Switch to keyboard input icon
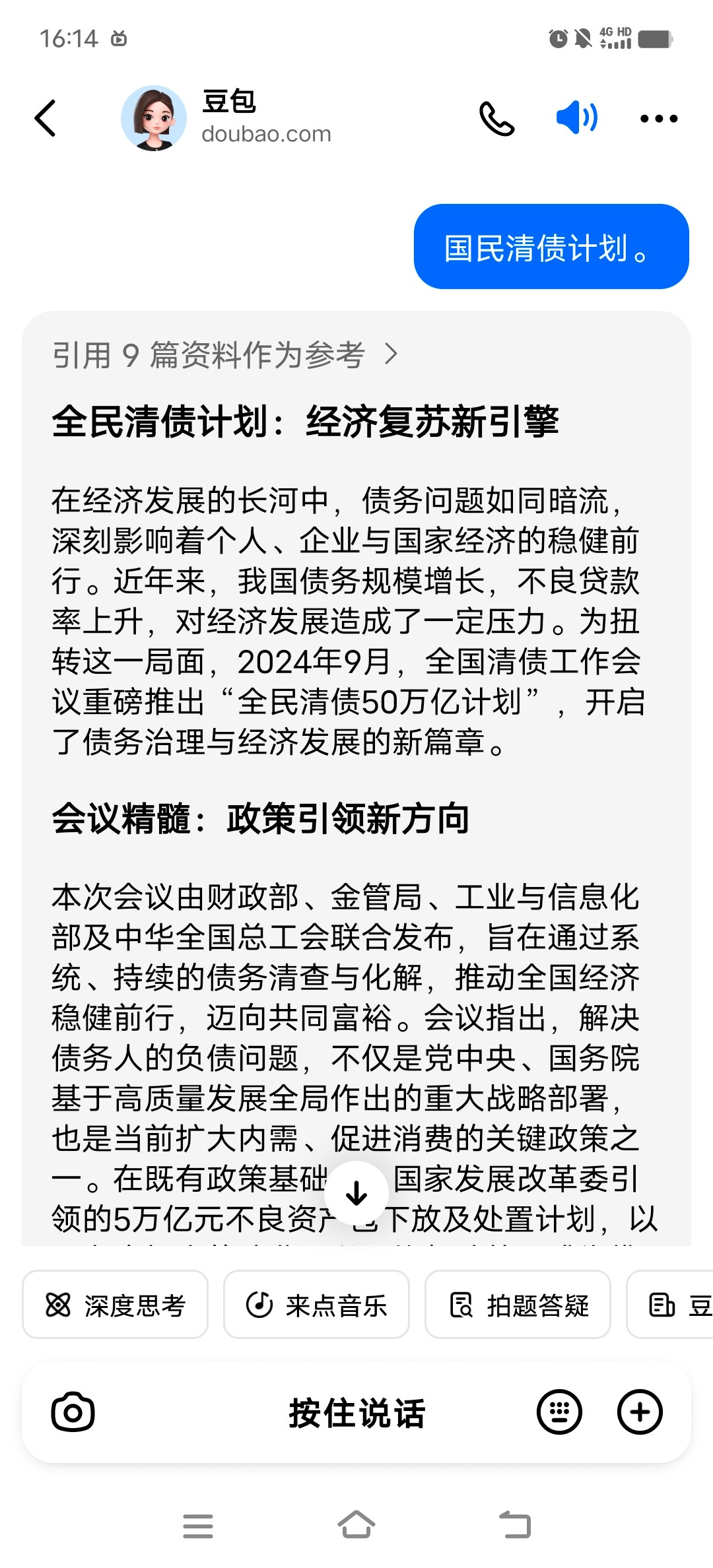713x1568 pixels. point(560,1412)
